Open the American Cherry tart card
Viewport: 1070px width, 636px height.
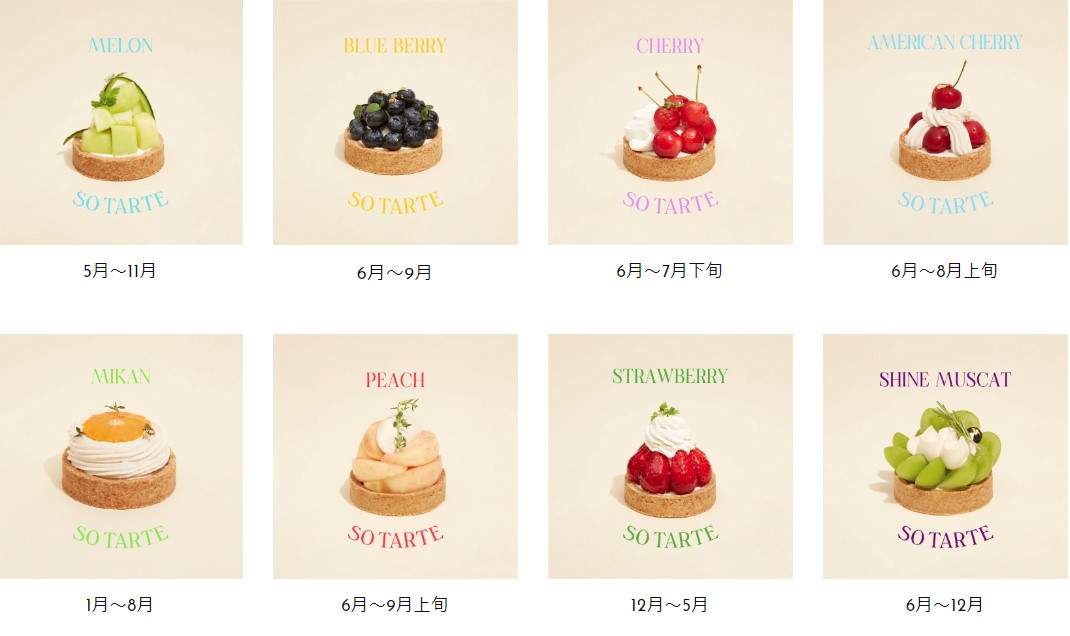(x=945, y=122)
